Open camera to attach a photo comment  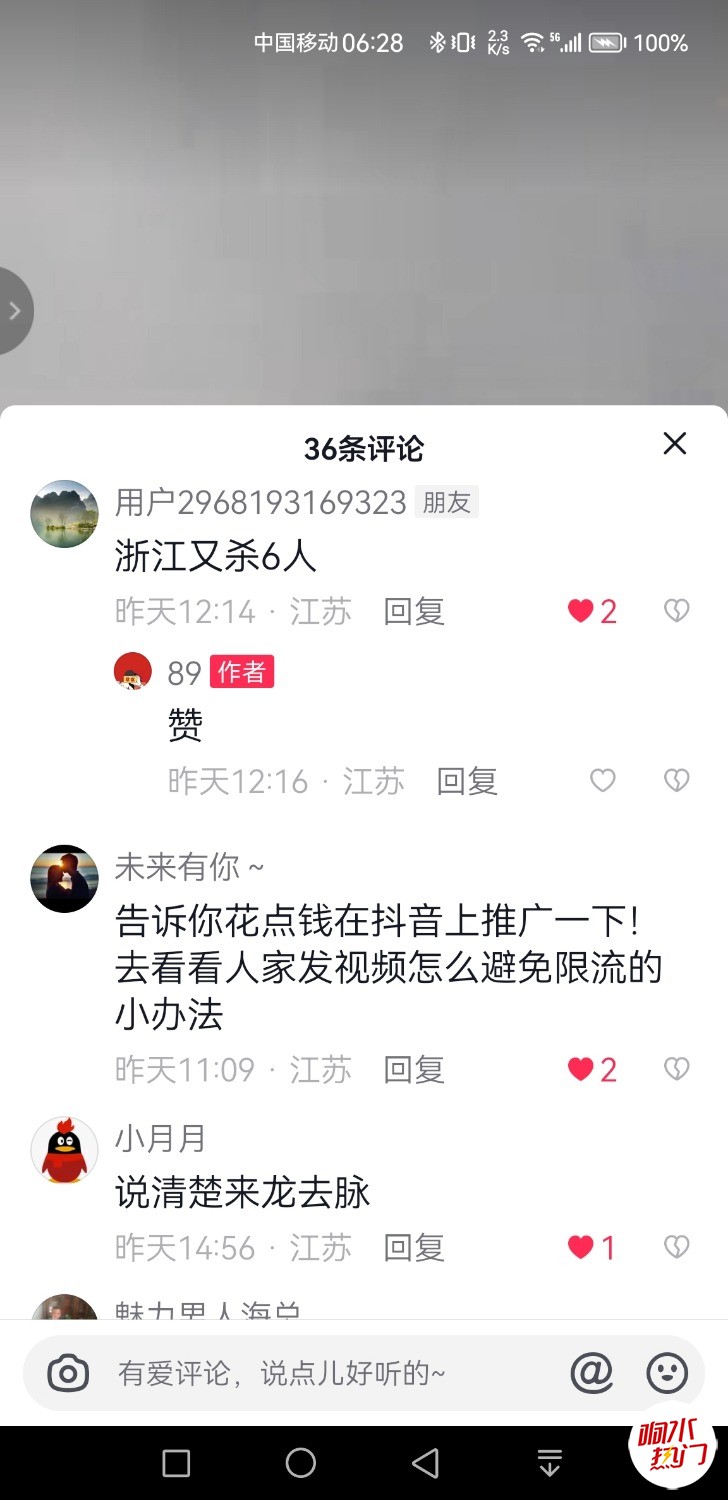[68, 1373]
